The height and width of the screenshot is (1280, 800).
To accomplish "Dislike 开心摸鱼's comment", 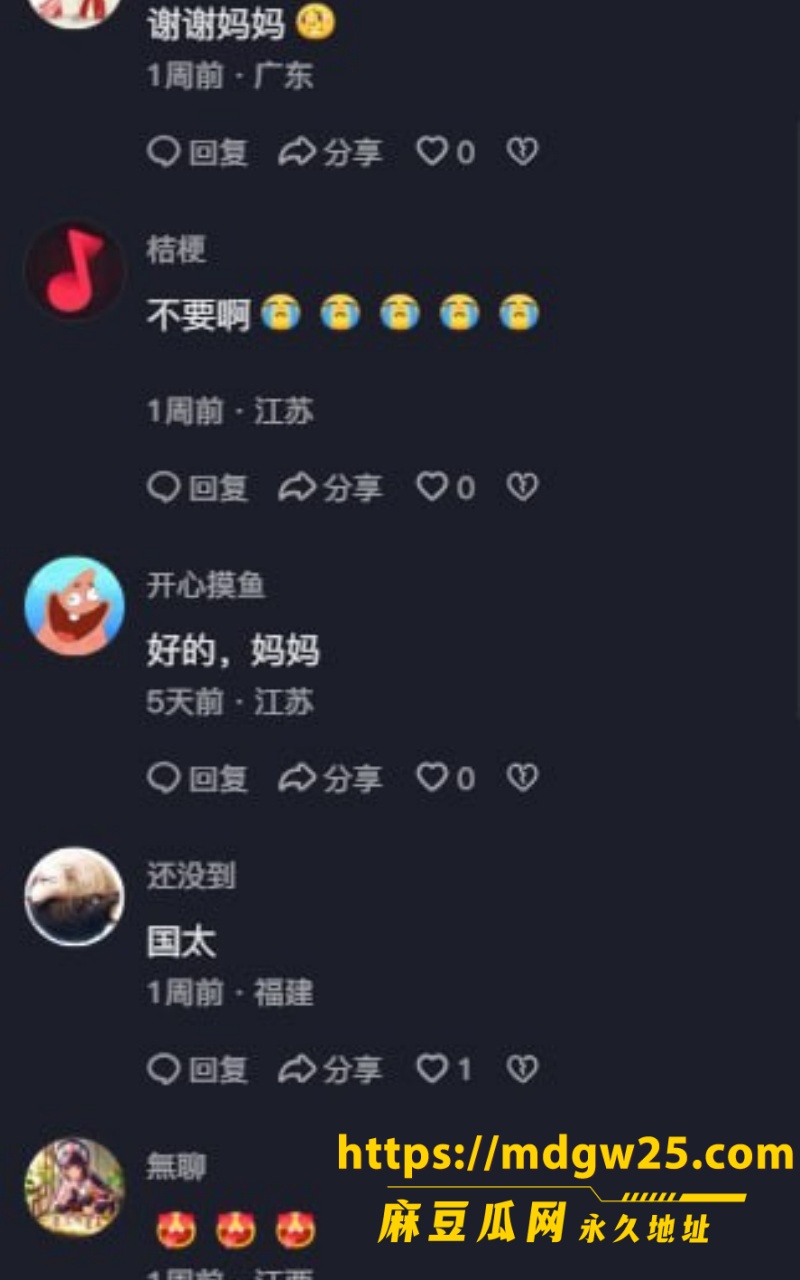I will [522, 777].
